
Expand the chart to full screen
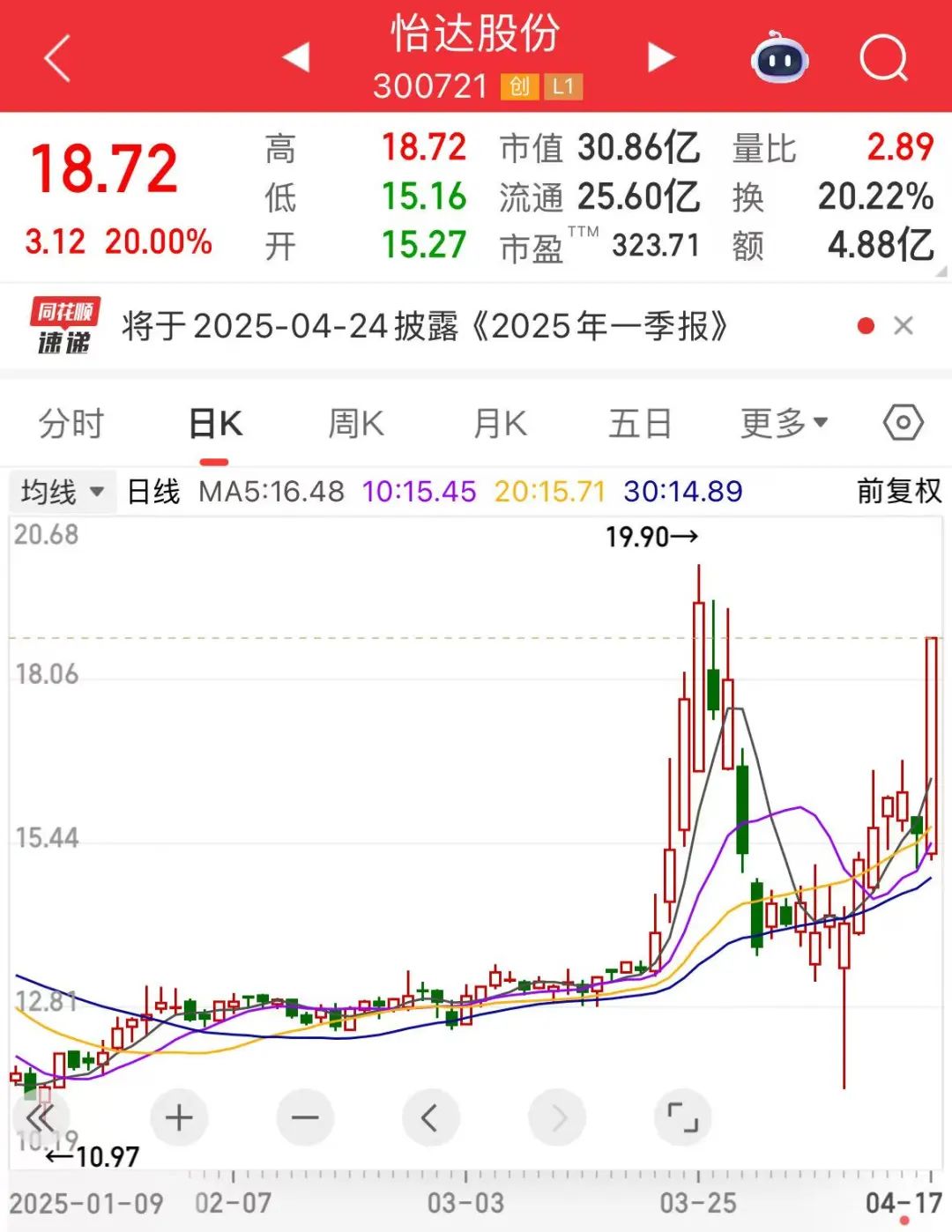(682, 1117)
